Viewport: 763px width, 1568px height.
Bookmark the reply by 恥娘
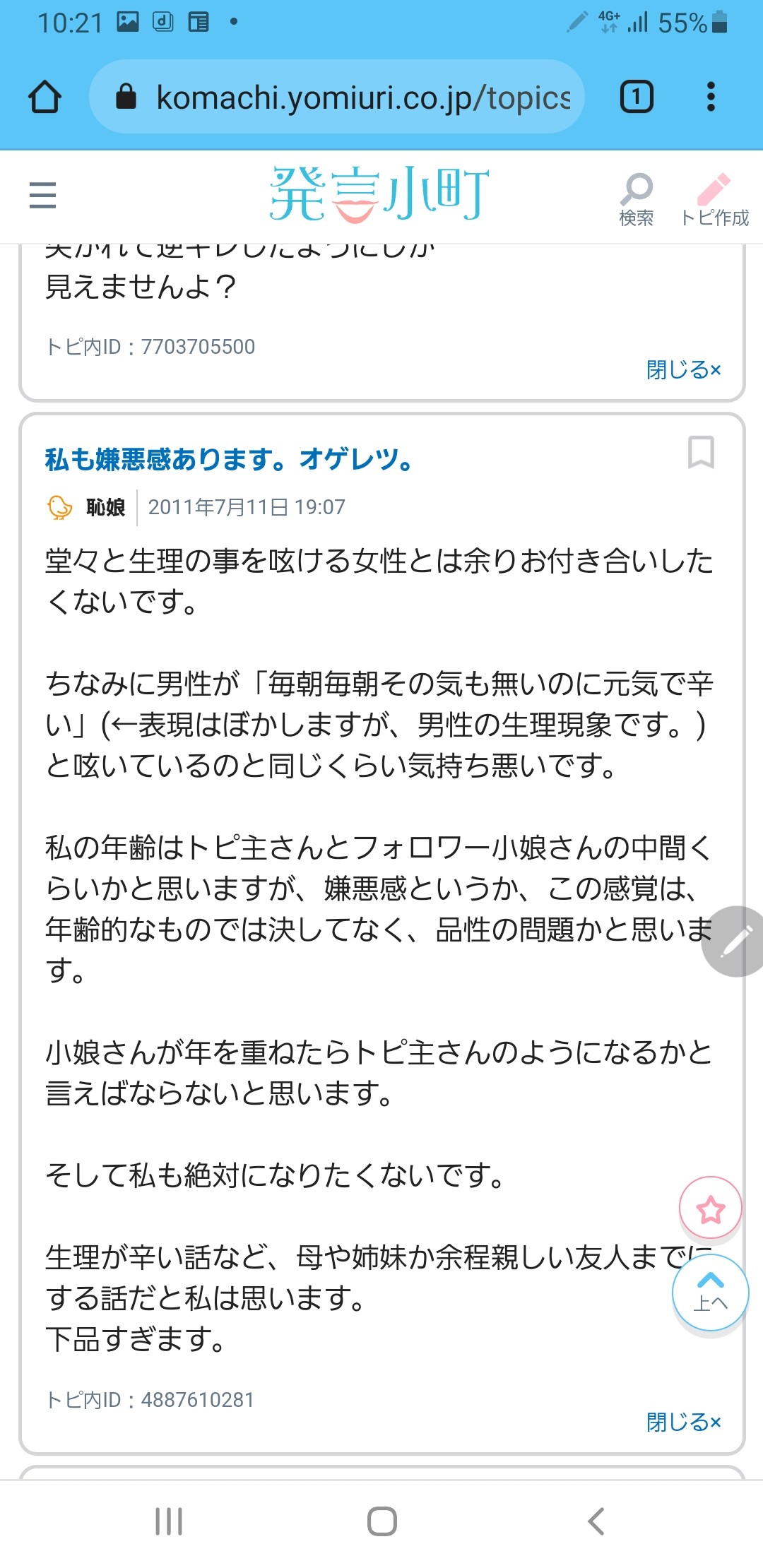click(701, 452)
